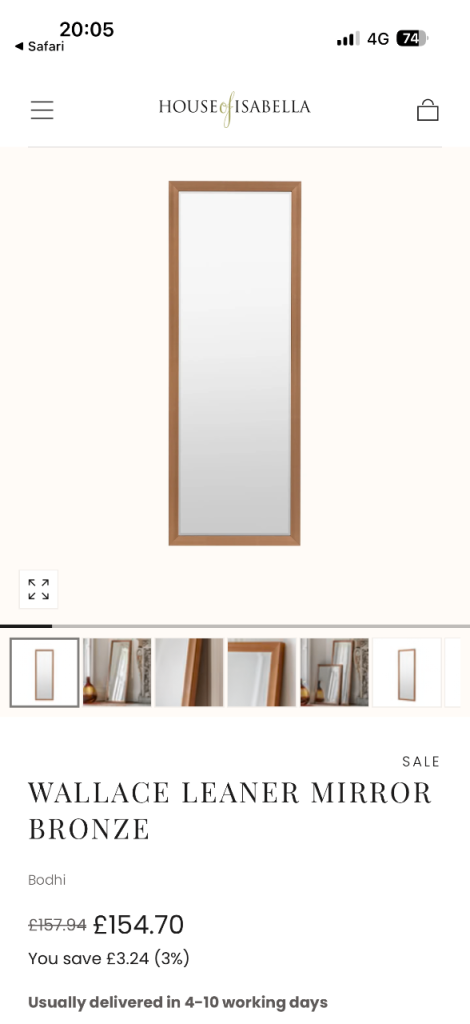Tap the House of Isabella logo
The width and height of the screenshot is (470, 1024).
[234, 108]
